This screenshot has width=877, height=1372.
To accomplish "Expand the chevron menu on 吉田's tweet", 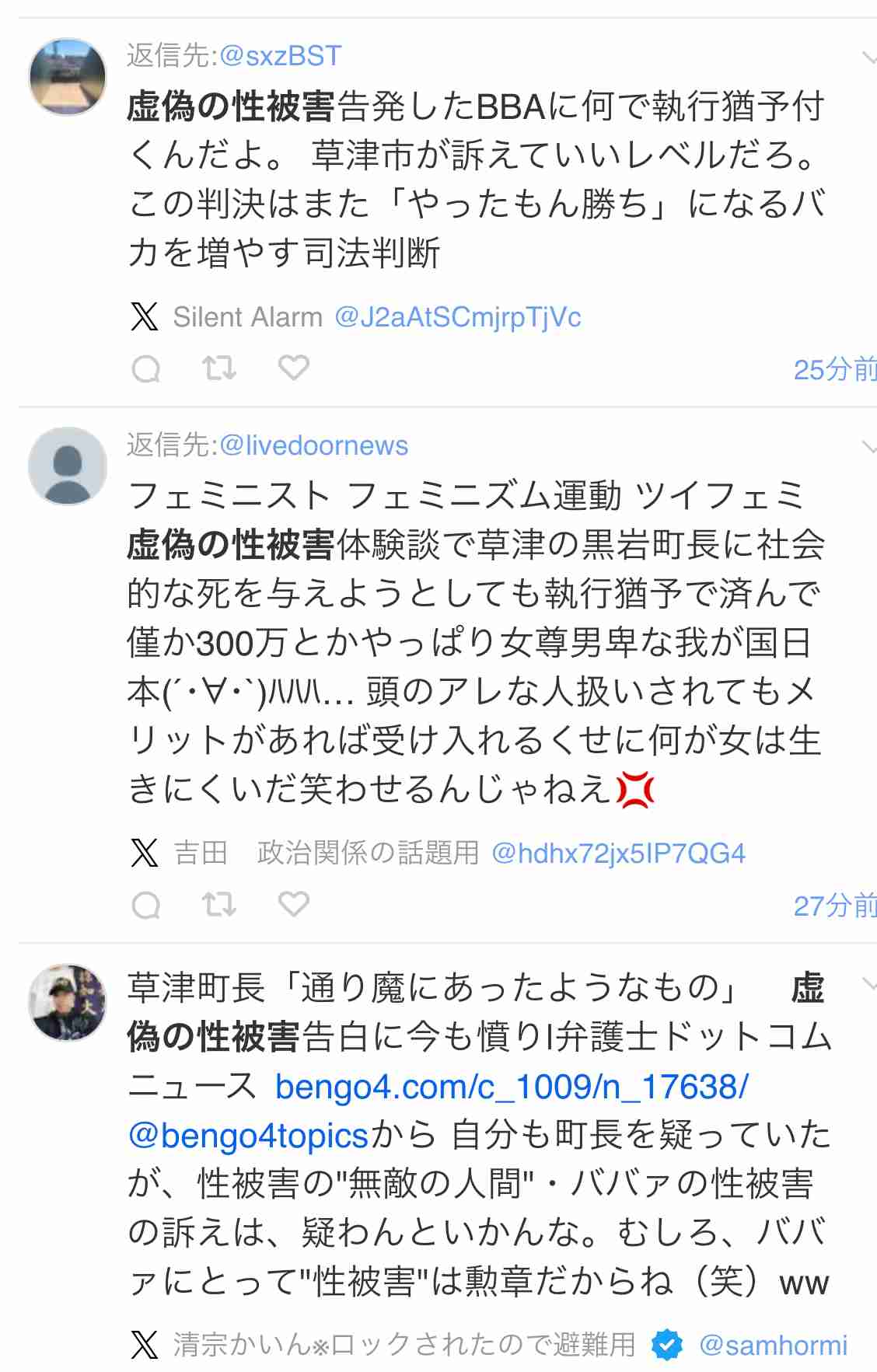I will [x=868, y=446].
